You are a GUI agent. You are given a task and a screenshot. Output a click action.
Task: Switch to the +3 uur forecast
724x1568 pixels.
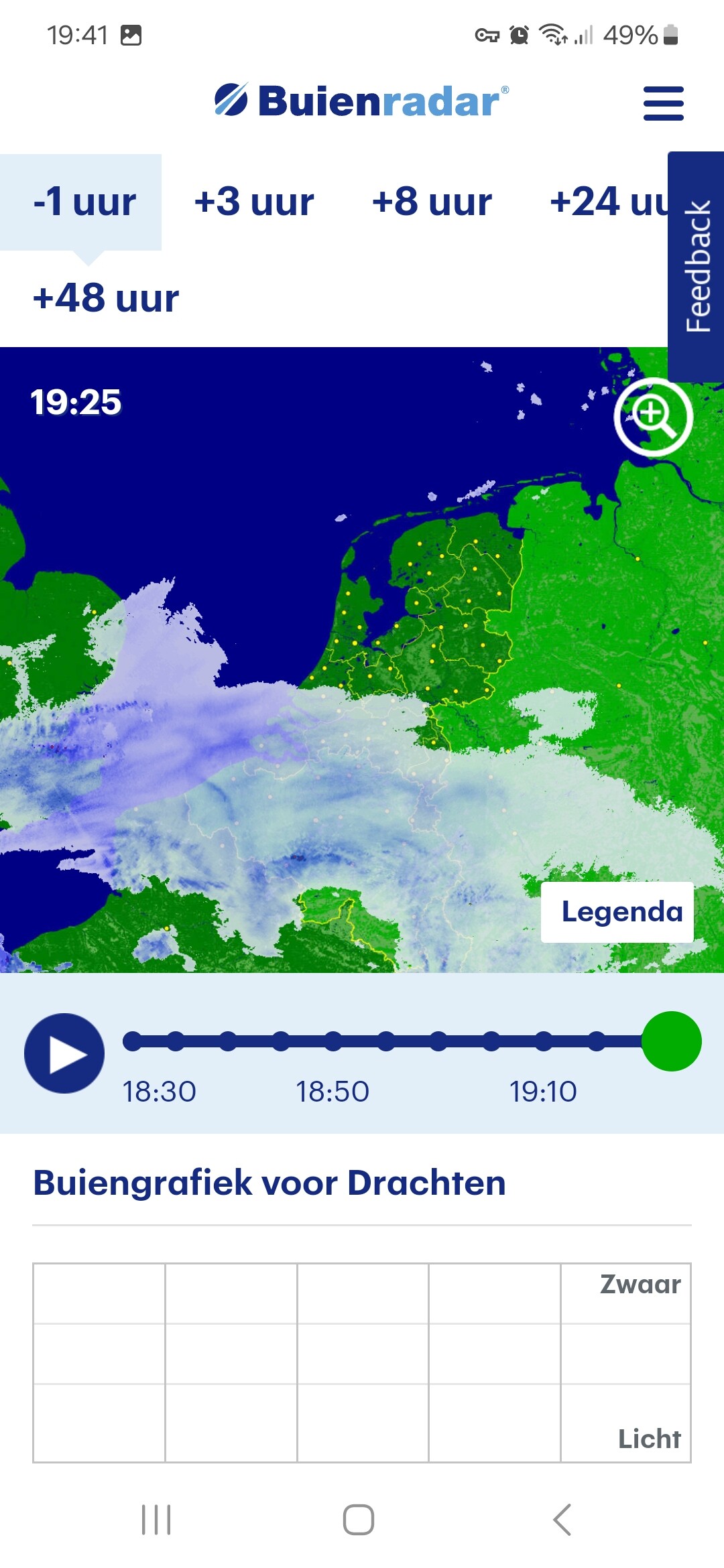tap(254, 202)
